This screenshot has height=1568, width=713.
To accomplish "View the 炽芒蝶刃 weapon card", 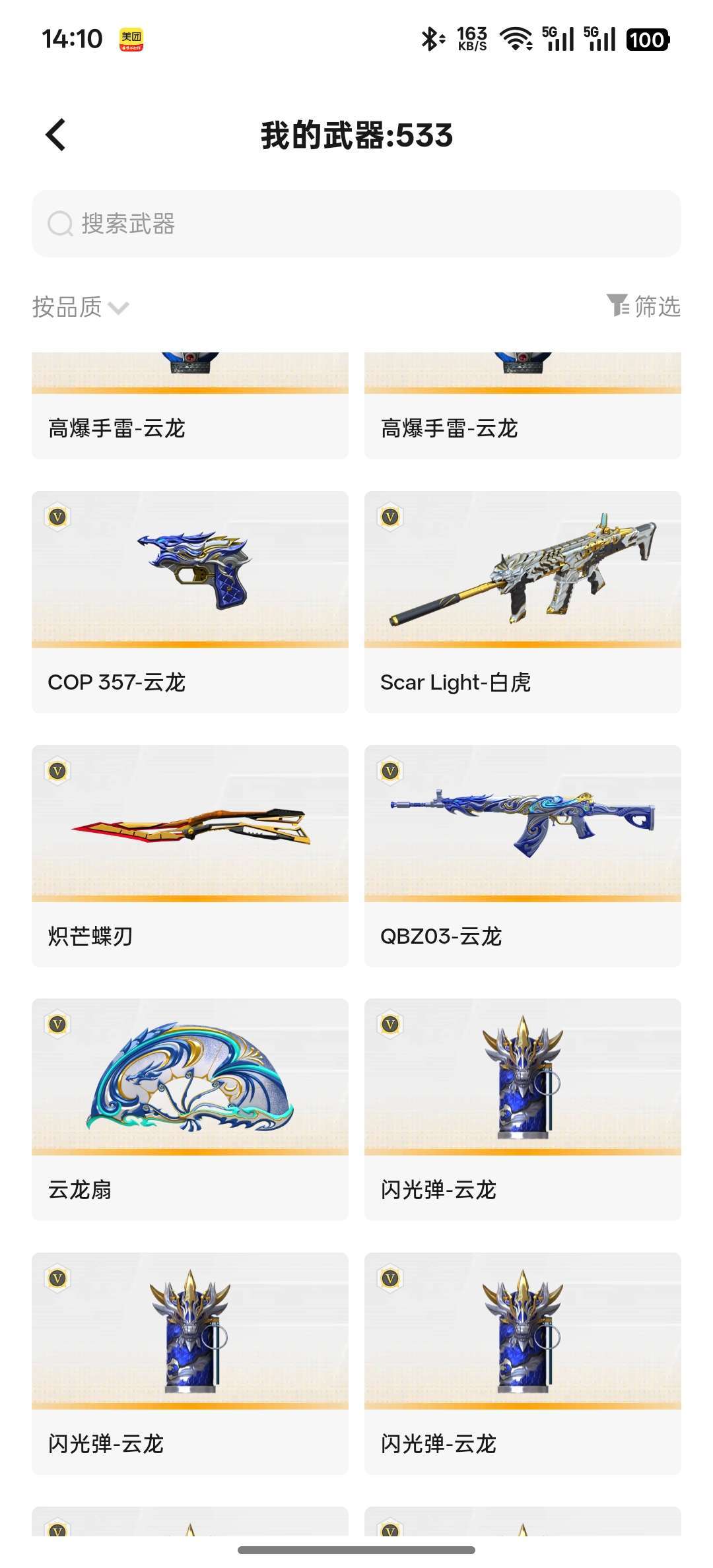I will tap(190, 856).
